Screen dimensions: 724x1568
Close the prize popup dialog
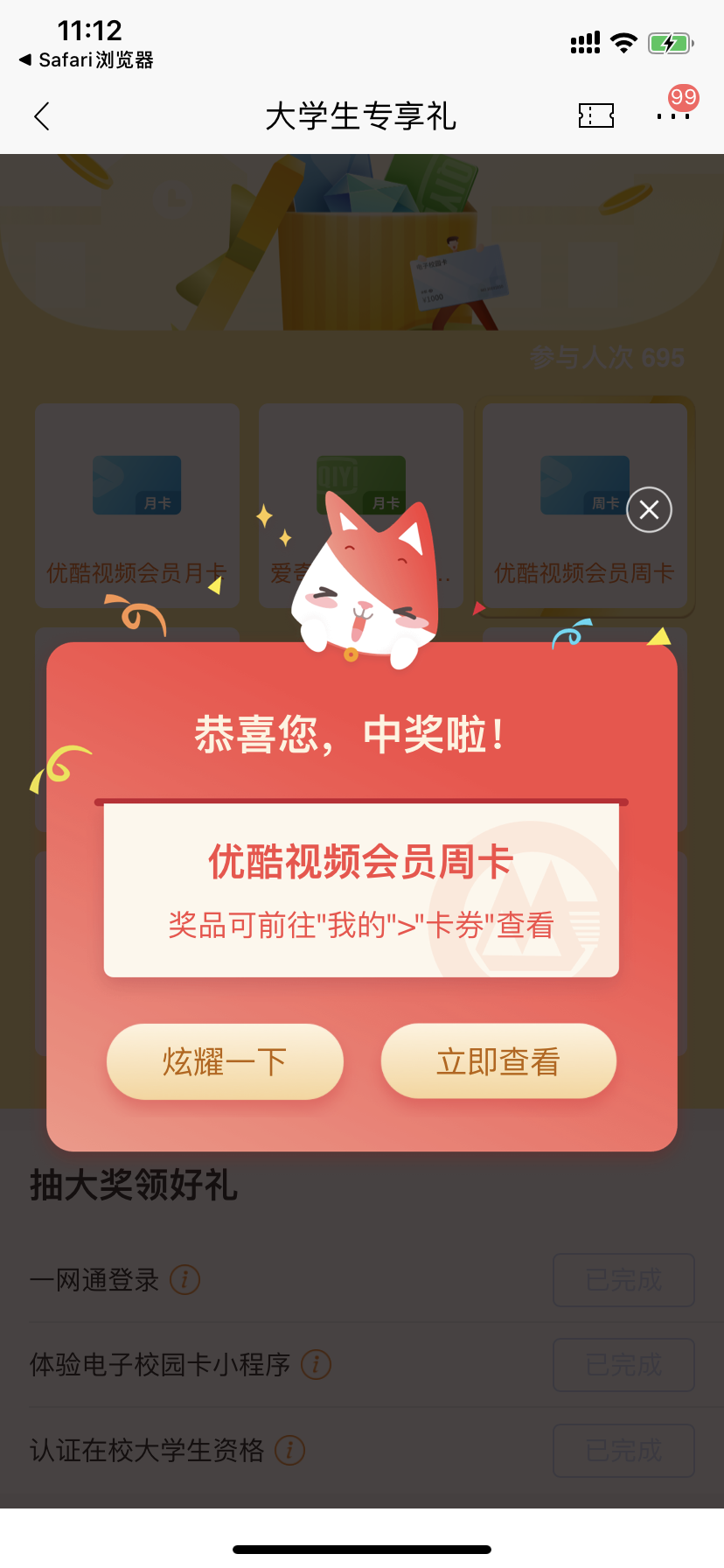[649, 509]
